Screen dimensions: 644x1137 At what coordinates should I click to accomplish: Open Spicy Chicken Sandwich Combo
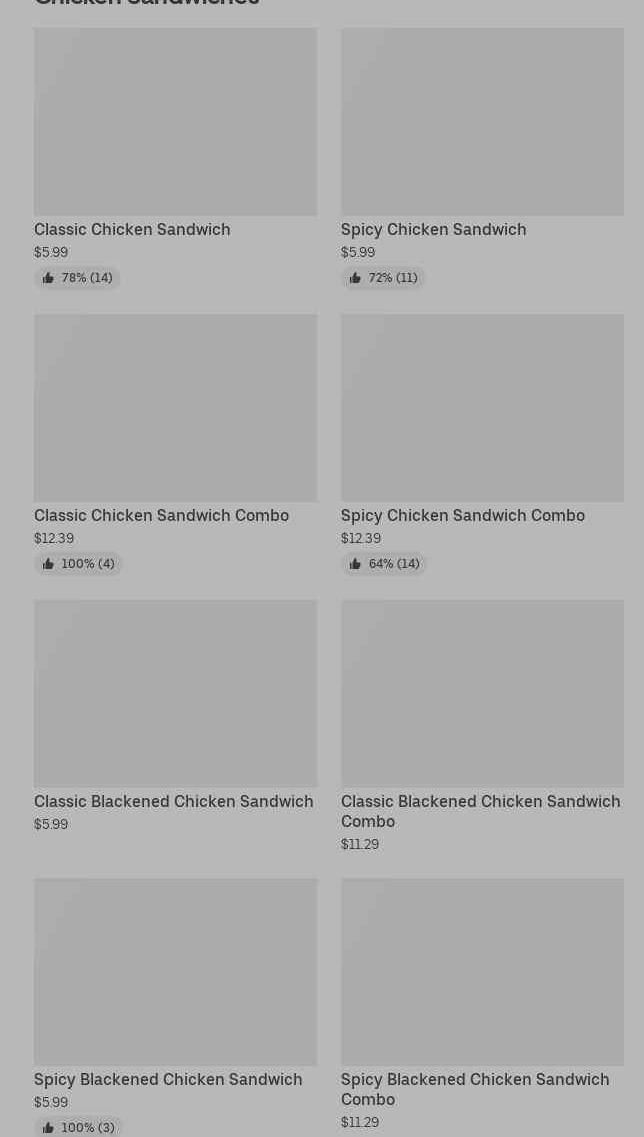pyautogui.click(x=482, y=444)
